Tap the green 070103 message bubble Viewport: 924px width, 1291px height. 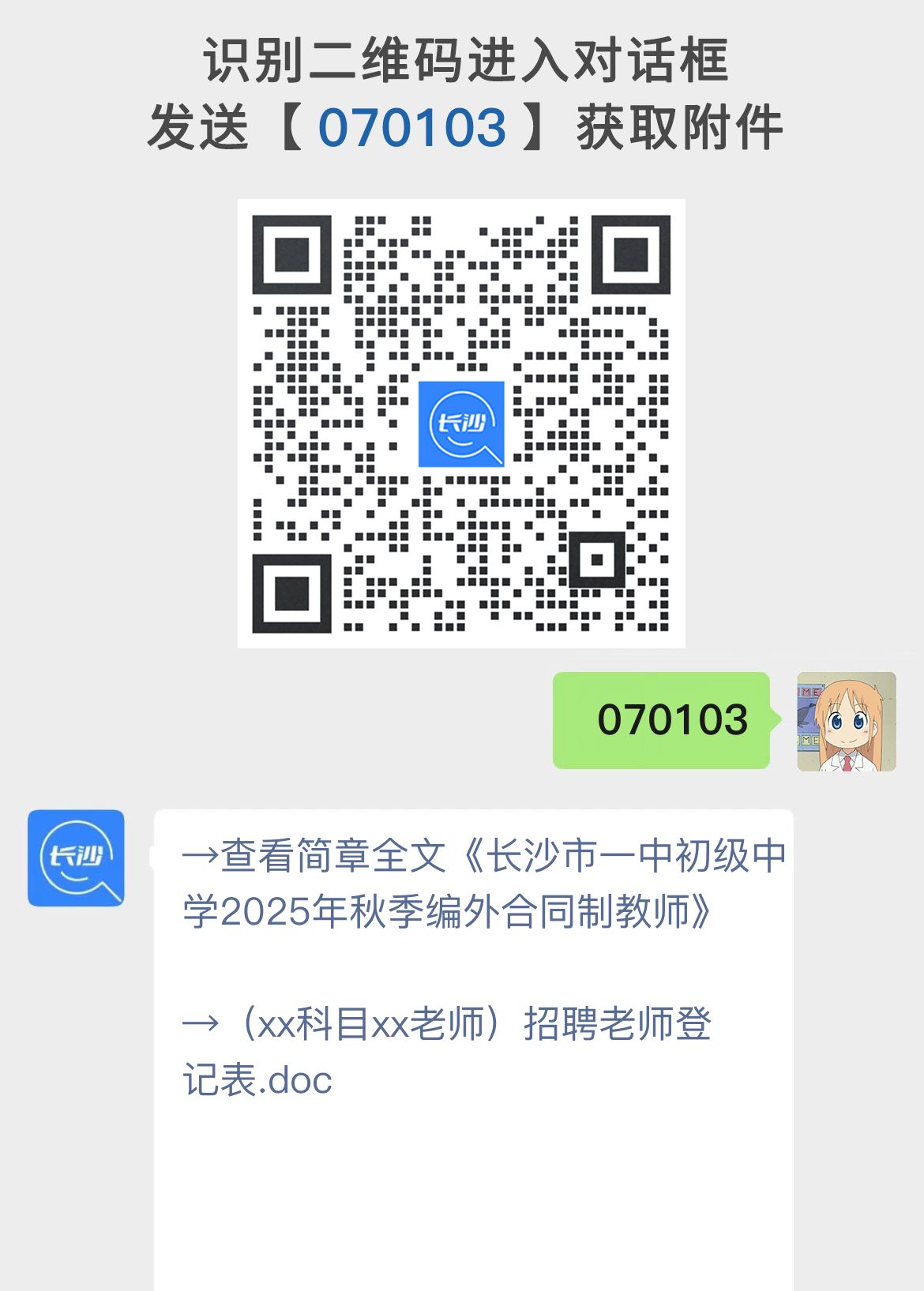coord(662,720)
